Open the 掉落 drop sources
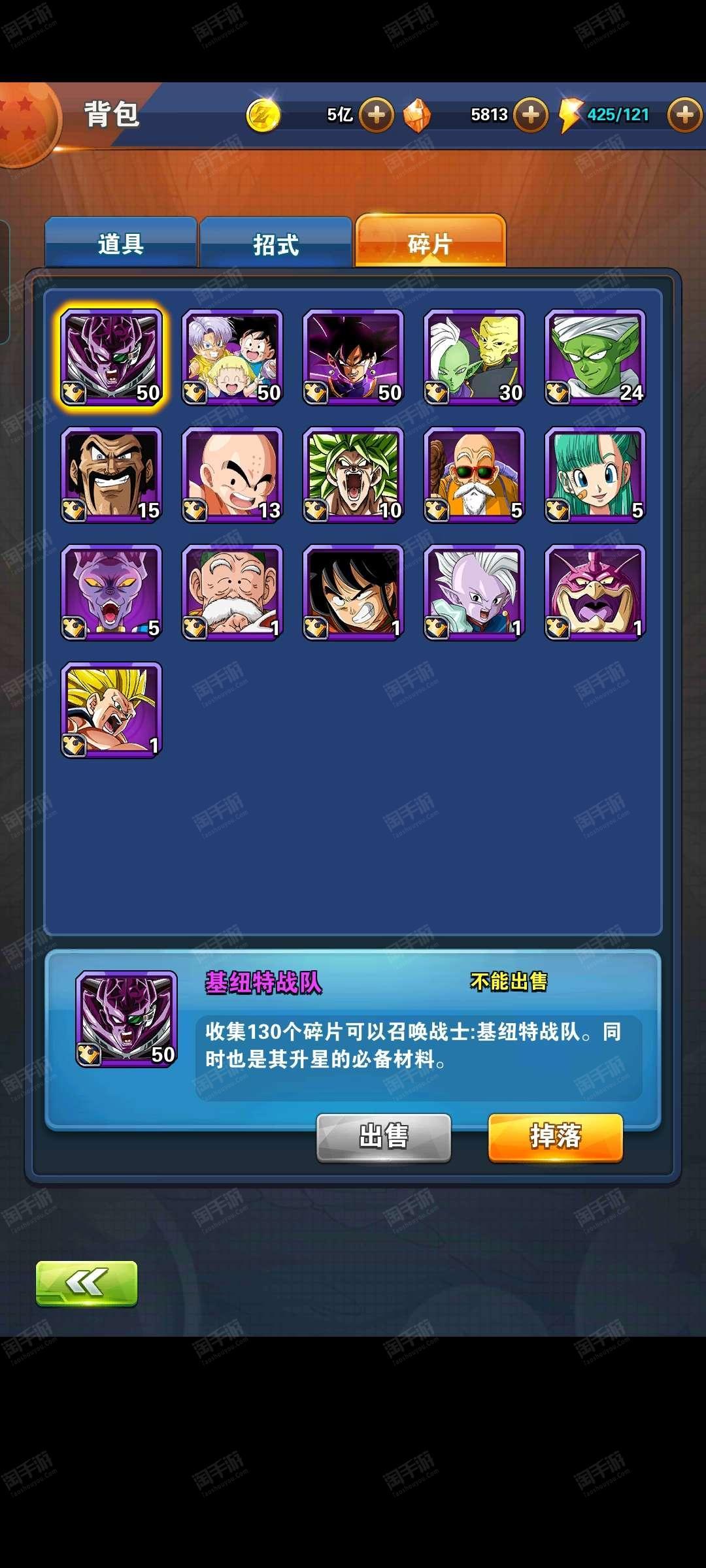 pos(556,1137)
